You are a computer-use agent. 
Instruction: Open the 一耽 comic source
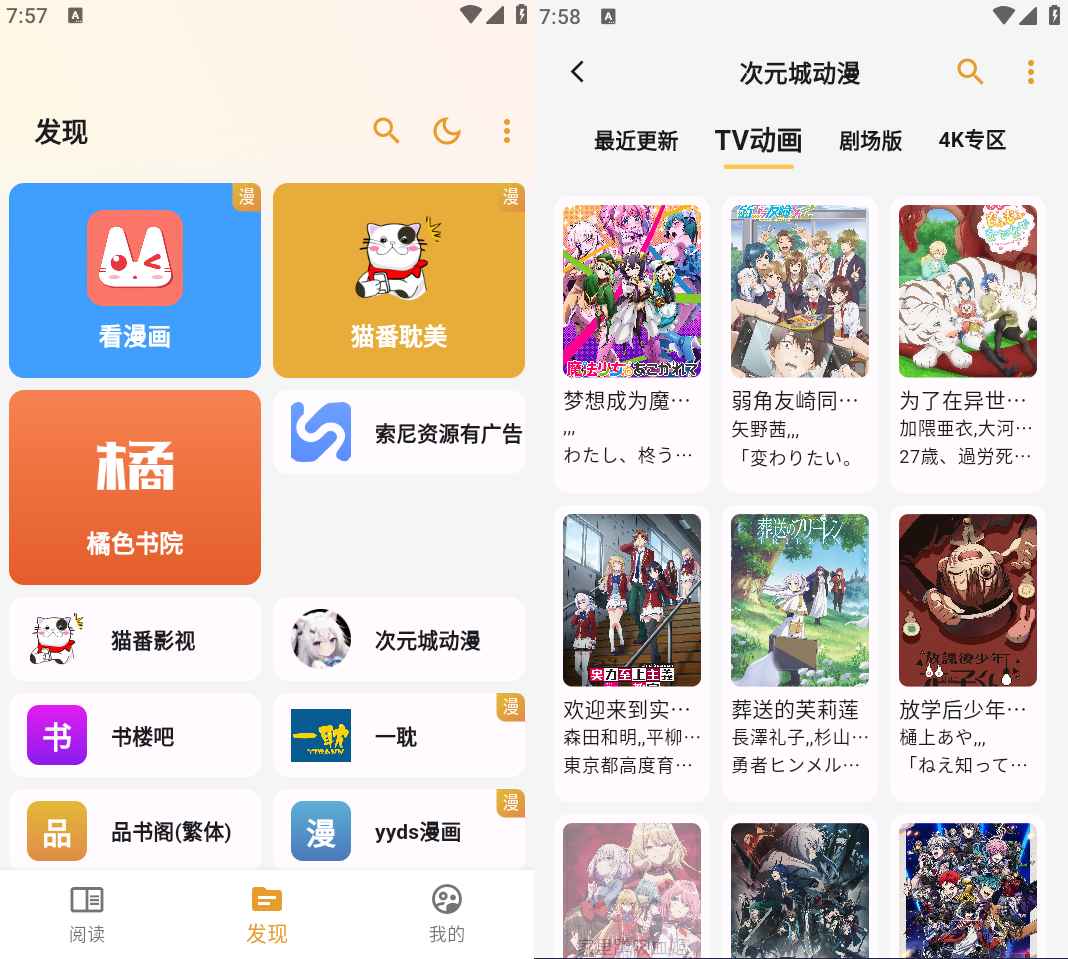tap(399, 736)
